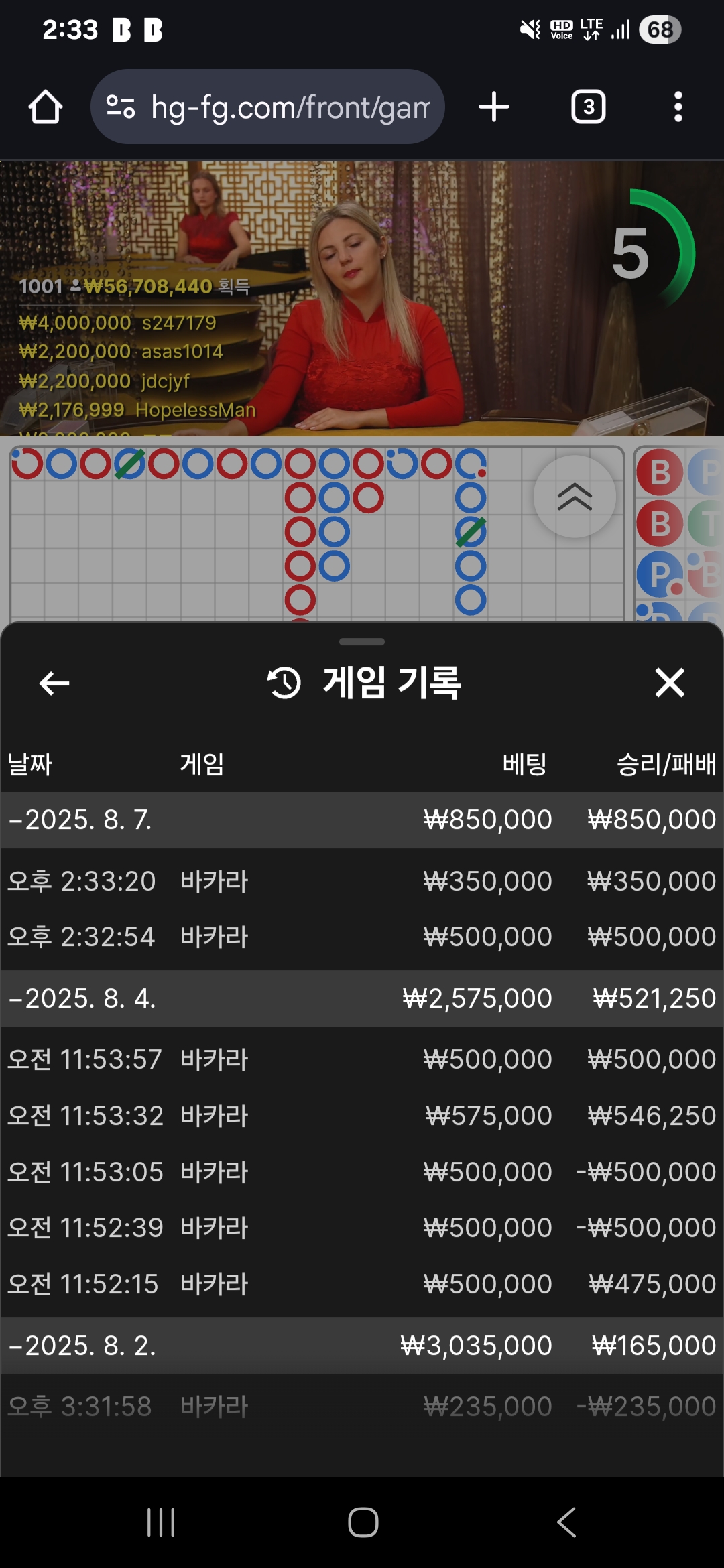
Task: Go to the browser home page
Action: 46,107
